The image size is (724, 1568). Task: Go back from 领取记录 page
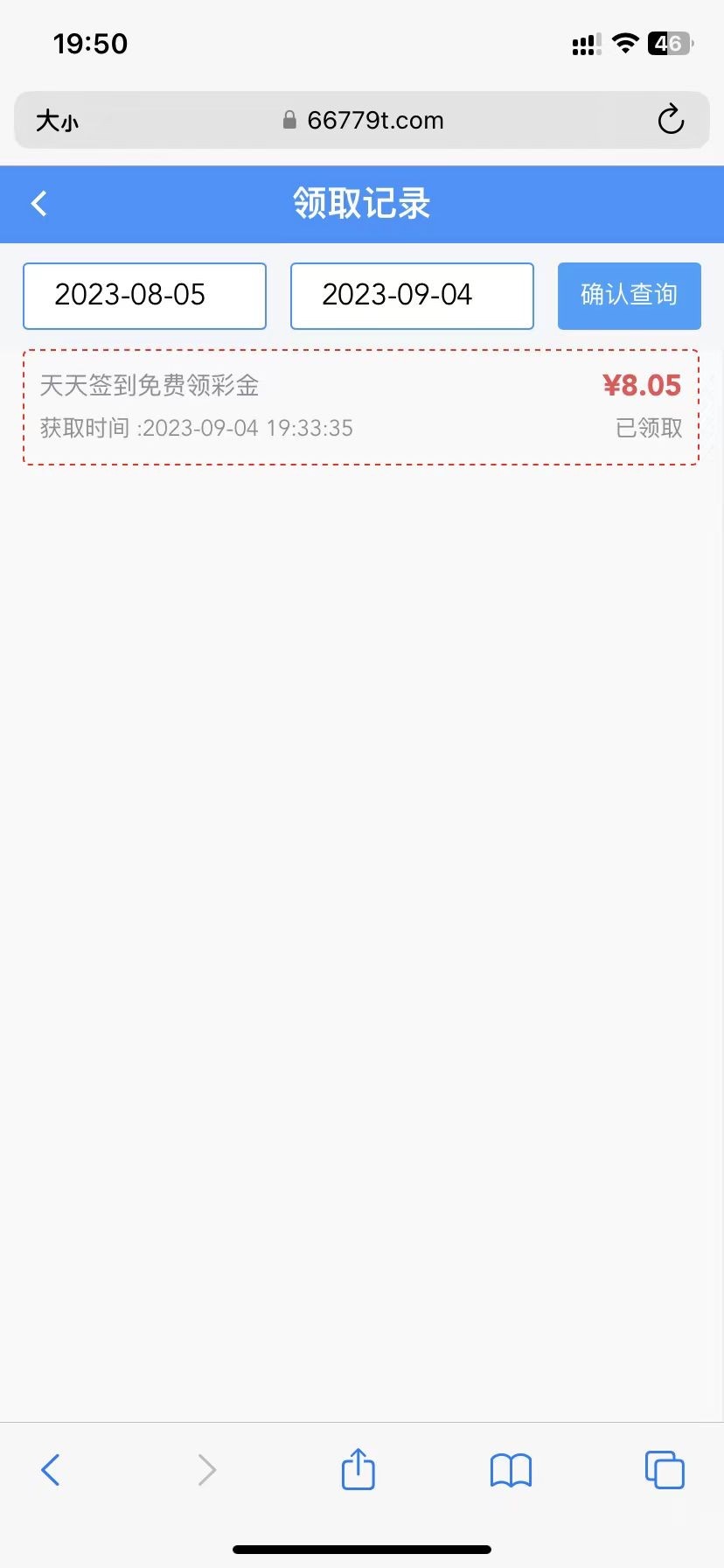pyautogui.click(x=39, y=204)
